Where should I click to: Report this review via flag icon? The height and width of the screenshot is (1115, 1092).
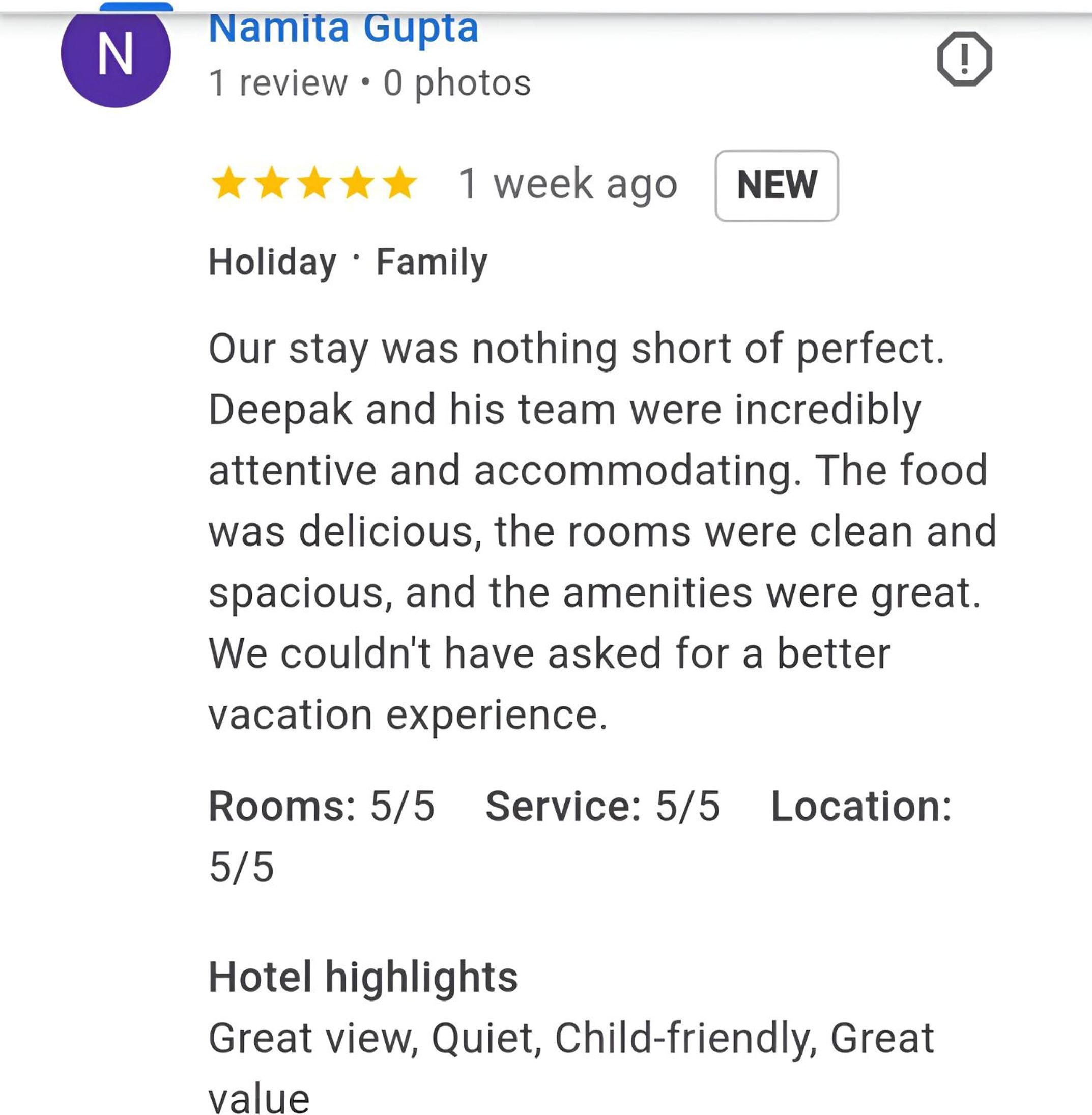pyautogui.click(x=964, y=59)
